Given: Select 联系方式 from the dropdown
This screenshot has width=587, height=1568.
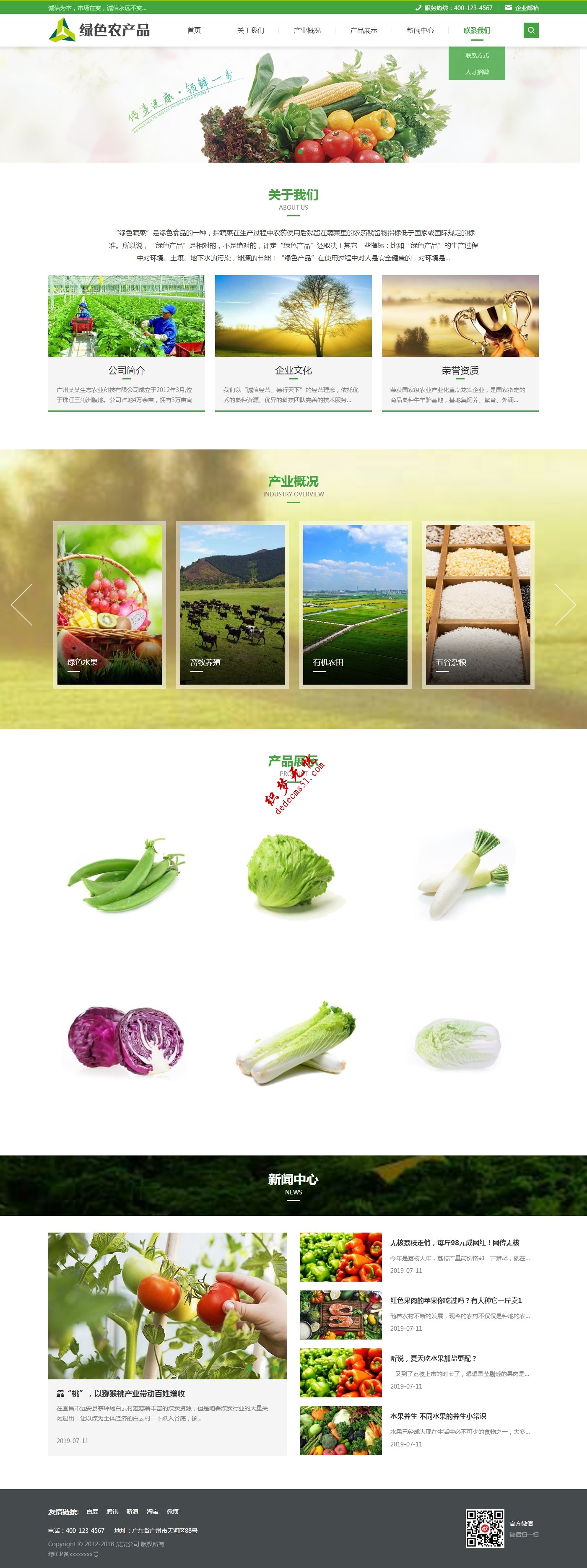Looking at the screenshot, I should (x=477, y=55).
